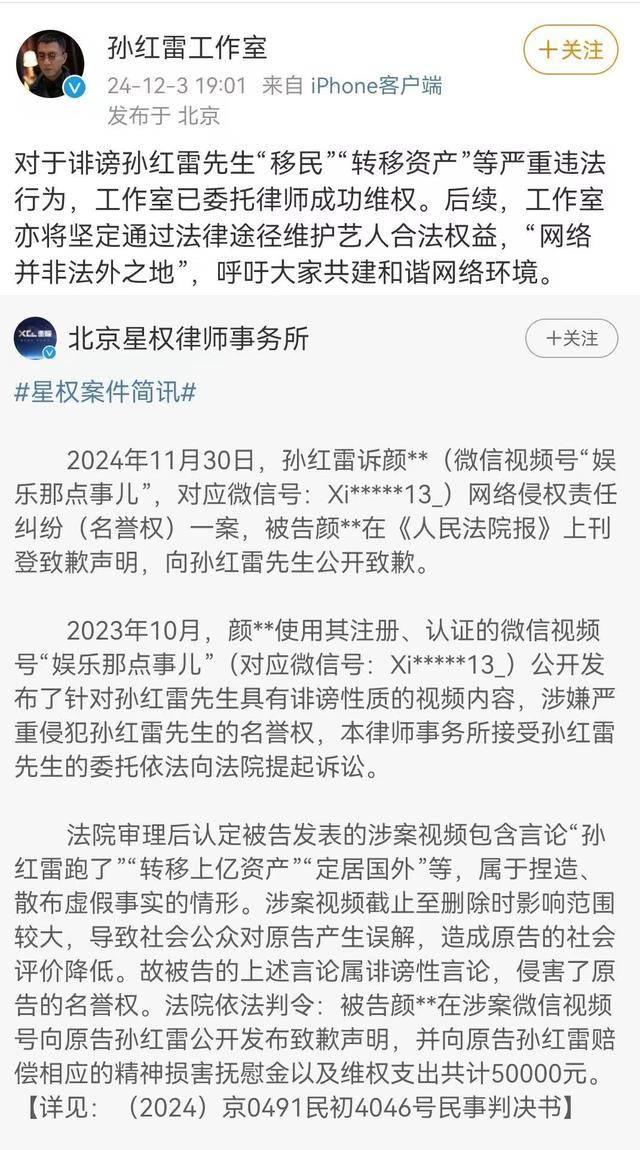The height and width of the screenshot is (1150, 640).
Task: Follow the 孙红雷工作室 account
Action: click(x=571, y=49)
